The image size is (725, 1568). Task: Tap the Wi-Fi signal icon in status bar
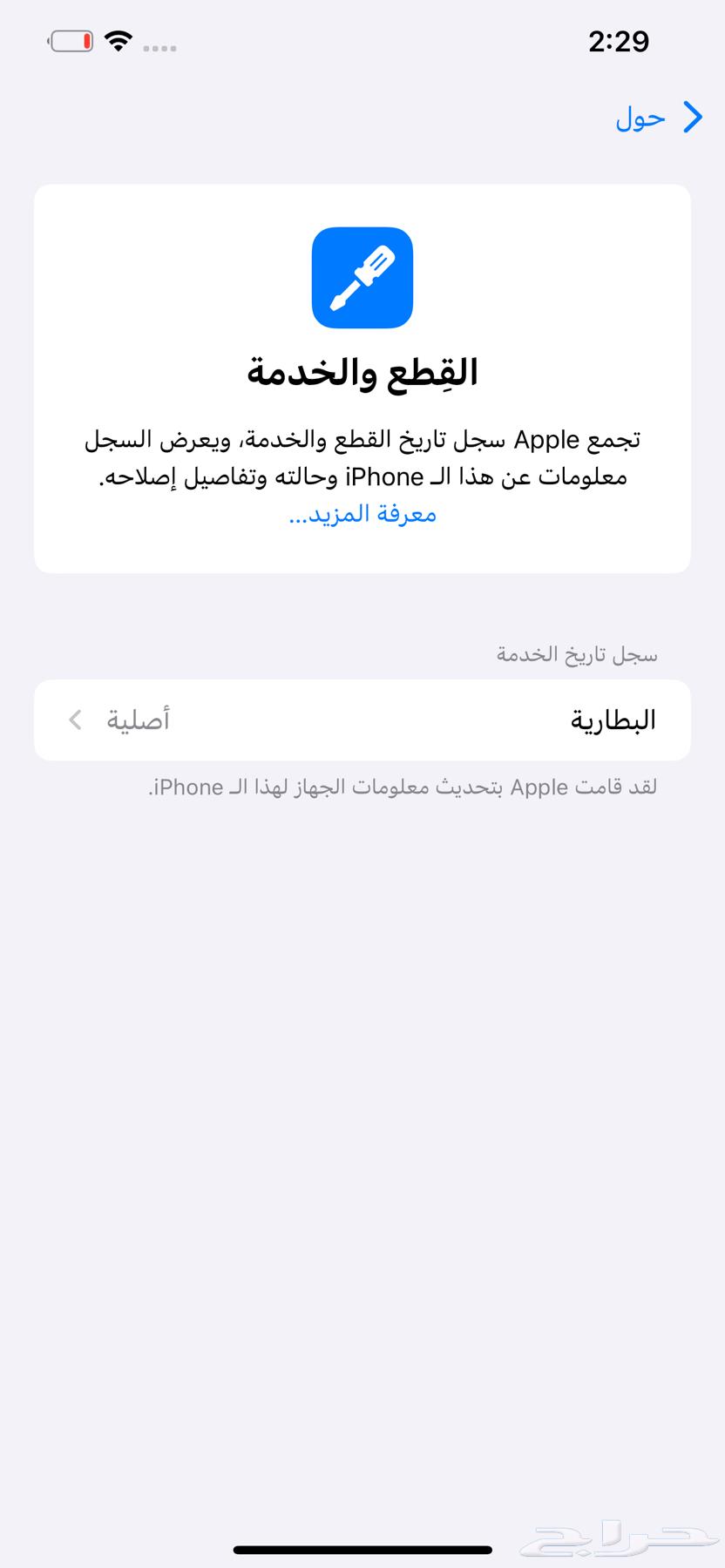click(118, 39)
